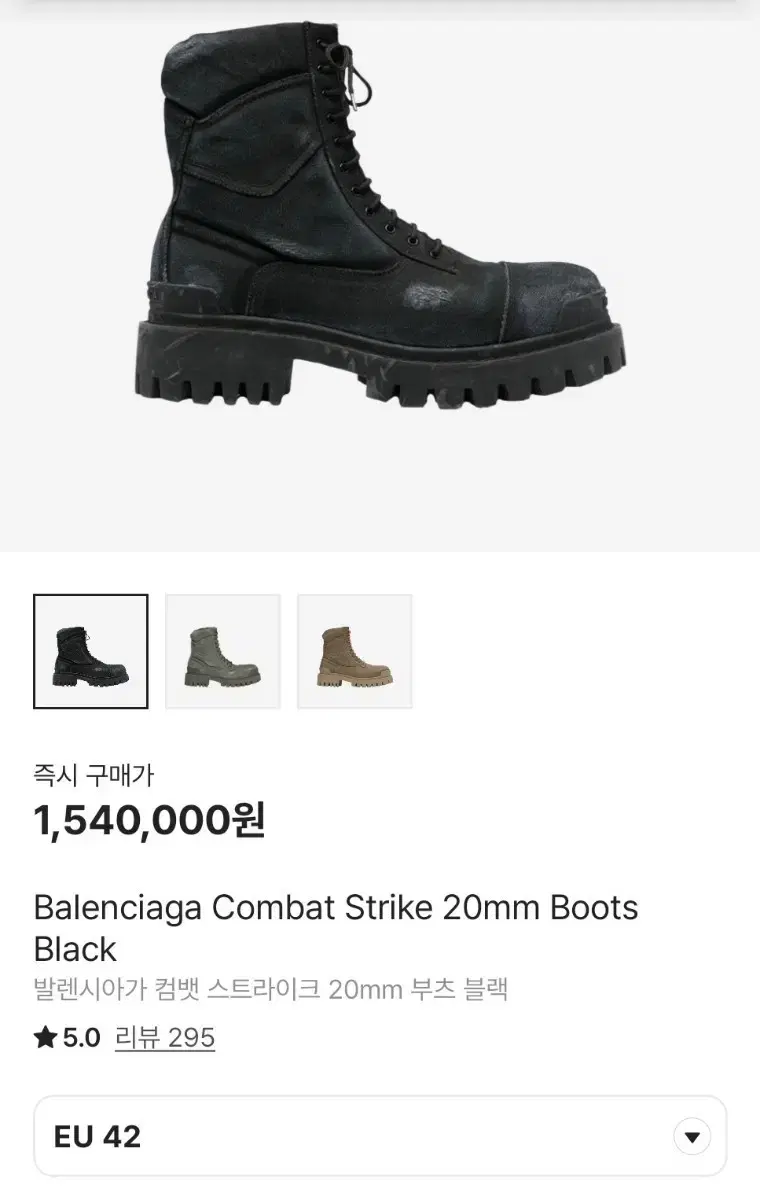Select the khaki beige boots thumbnail
Screen dimensions: 760x1200
354,650
